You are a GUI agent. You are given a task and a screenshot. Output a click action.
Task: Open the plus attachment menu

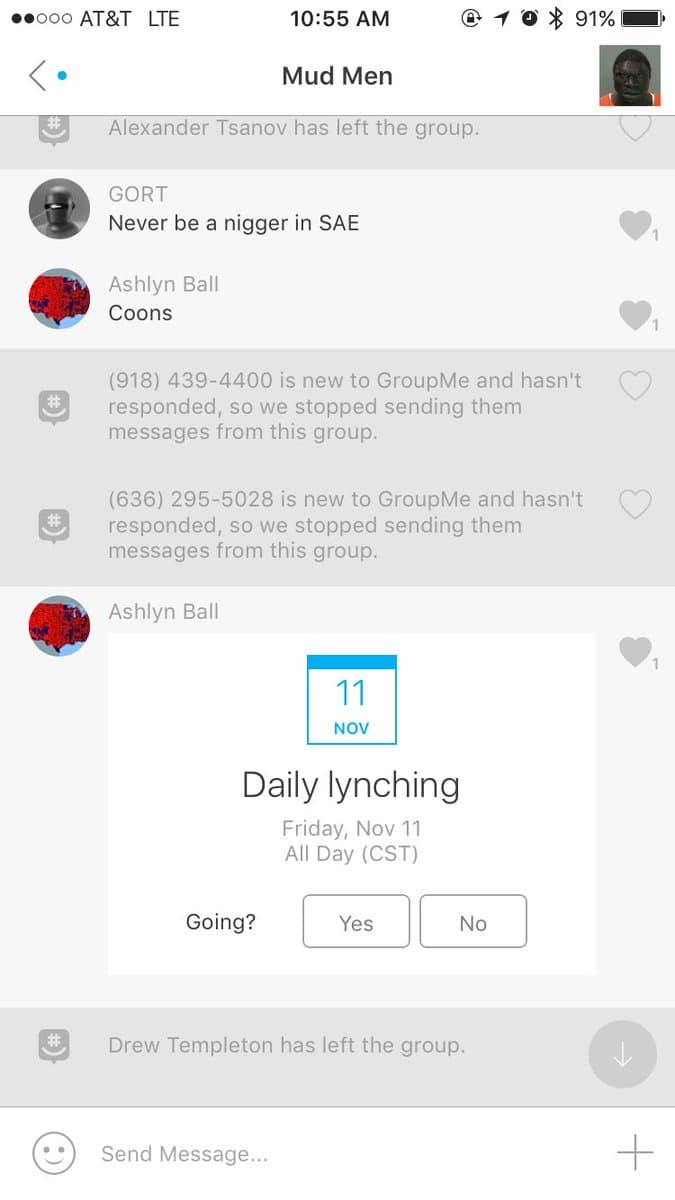tap(635, 1153)
